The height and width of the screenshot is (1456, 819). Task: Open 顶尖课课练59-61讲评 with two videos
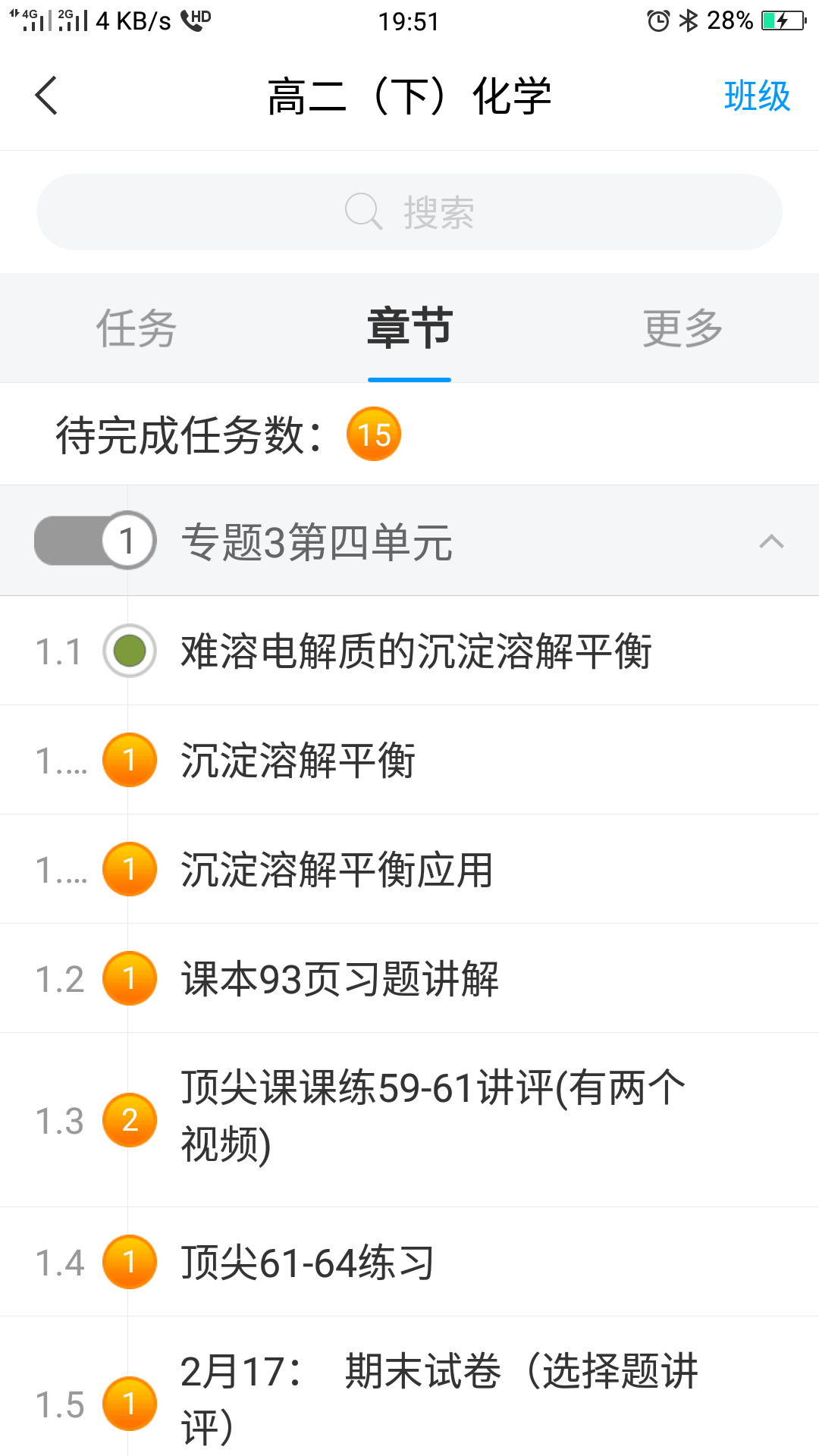click(x=409, y=1120)
